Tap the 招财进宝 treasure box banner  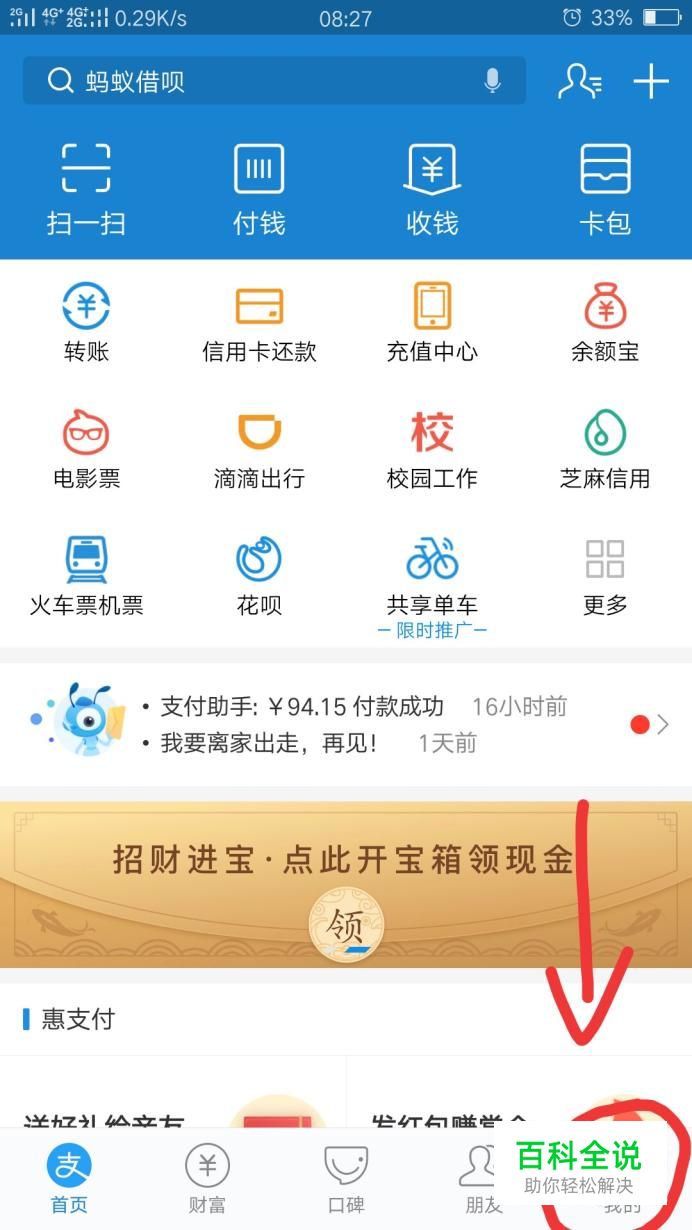click(x=345, y=880)
